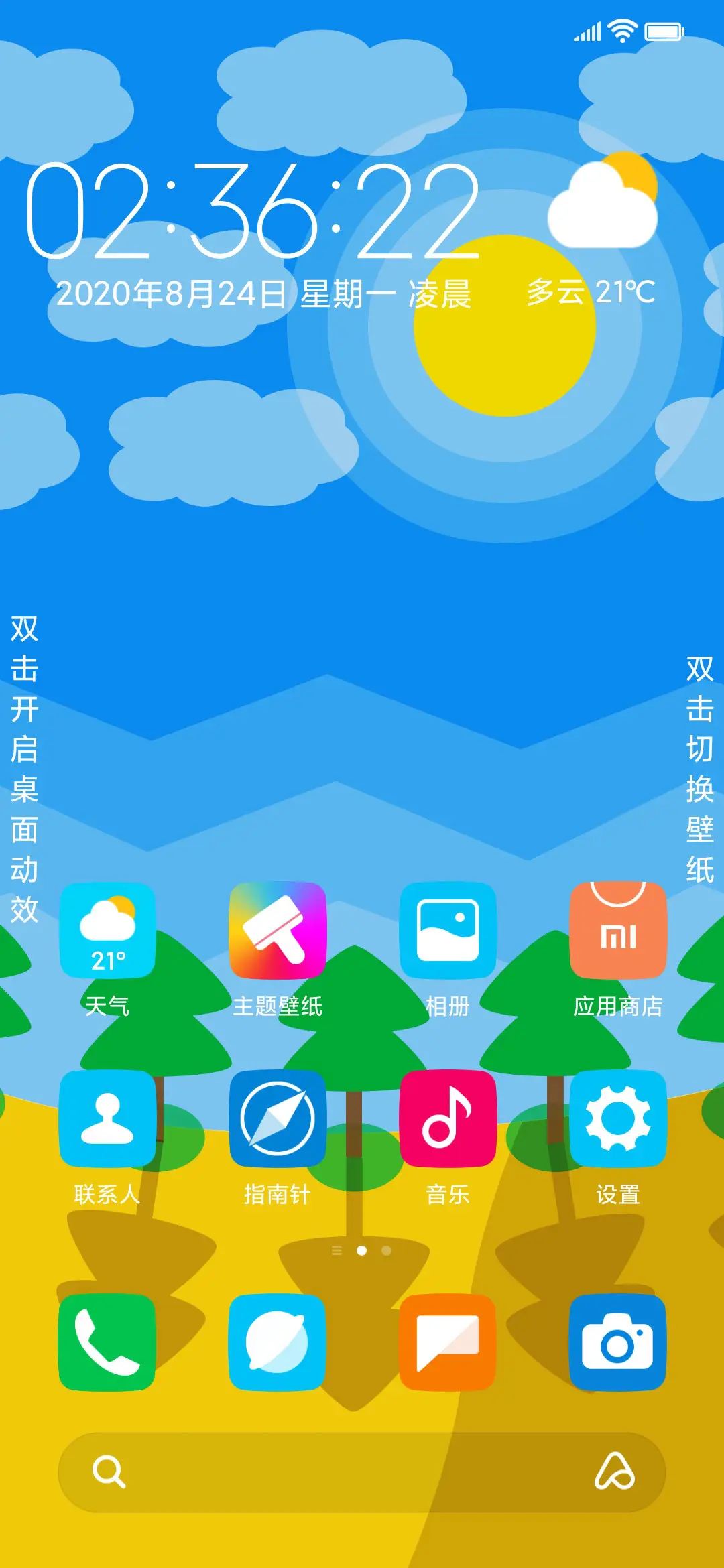Screen dimensions: 724x1568
Task: Tap the Wi-Fi indicator in the status bar
Action: coord(622,30)
